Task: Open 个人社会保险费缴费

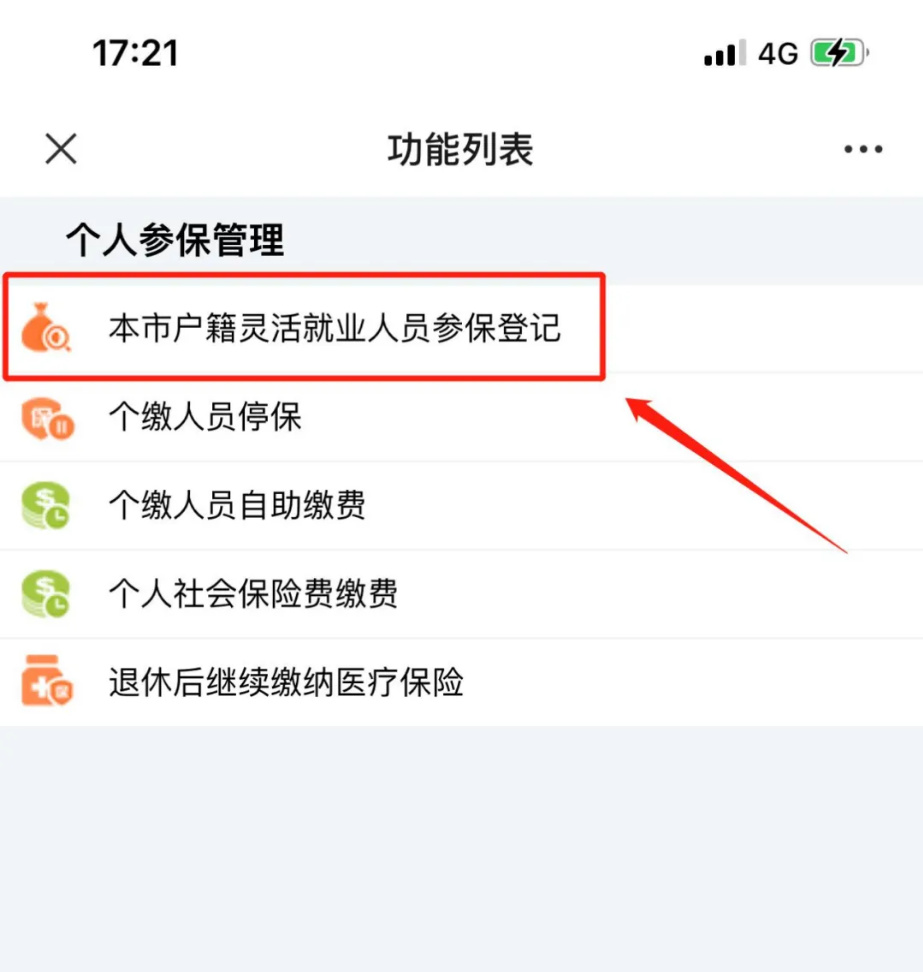Action: [x=253, y=594]
